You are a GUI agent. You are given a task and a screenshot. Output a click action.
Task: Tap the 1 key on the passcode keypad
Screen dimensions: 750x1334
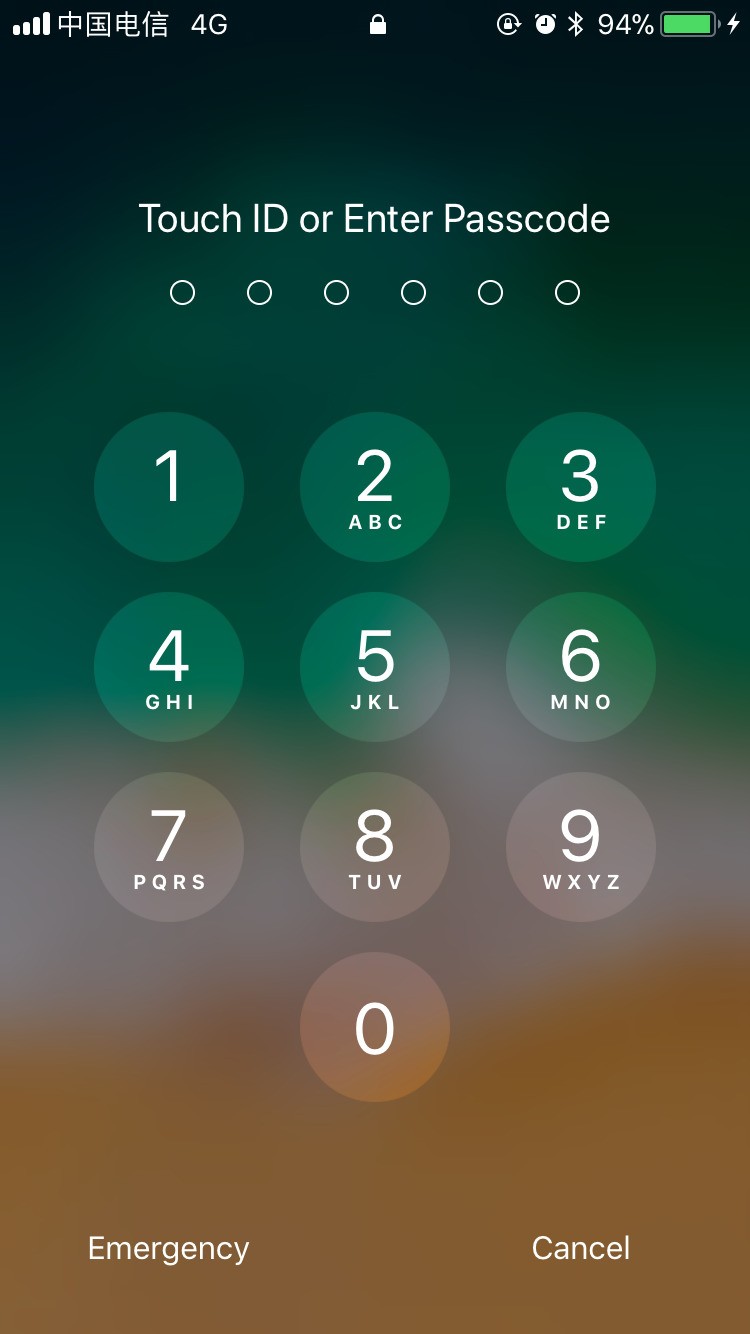pyautogui.click(x=169, y=487)
